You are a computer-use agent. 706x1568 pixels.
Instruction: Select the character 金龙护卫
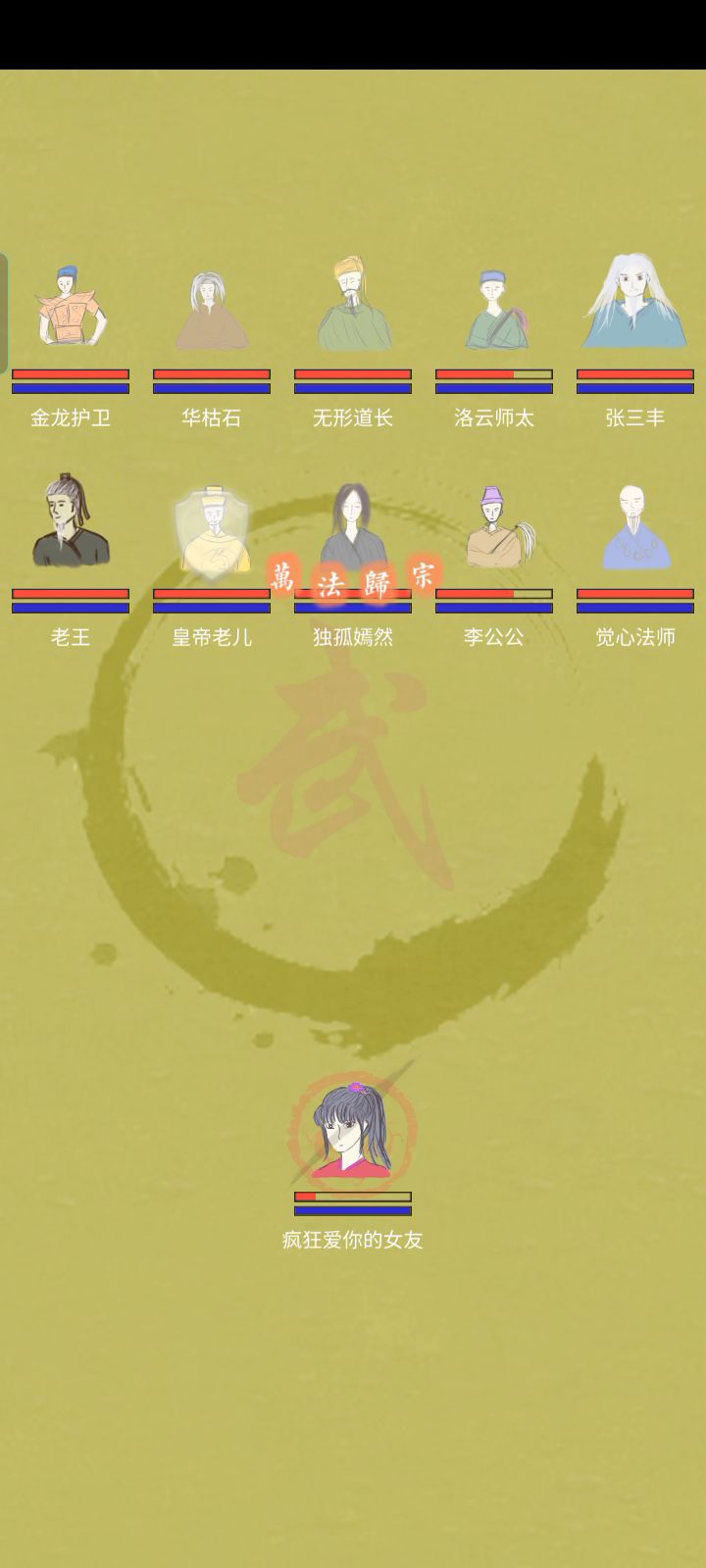pyautogui.click(x=70, y=307)
